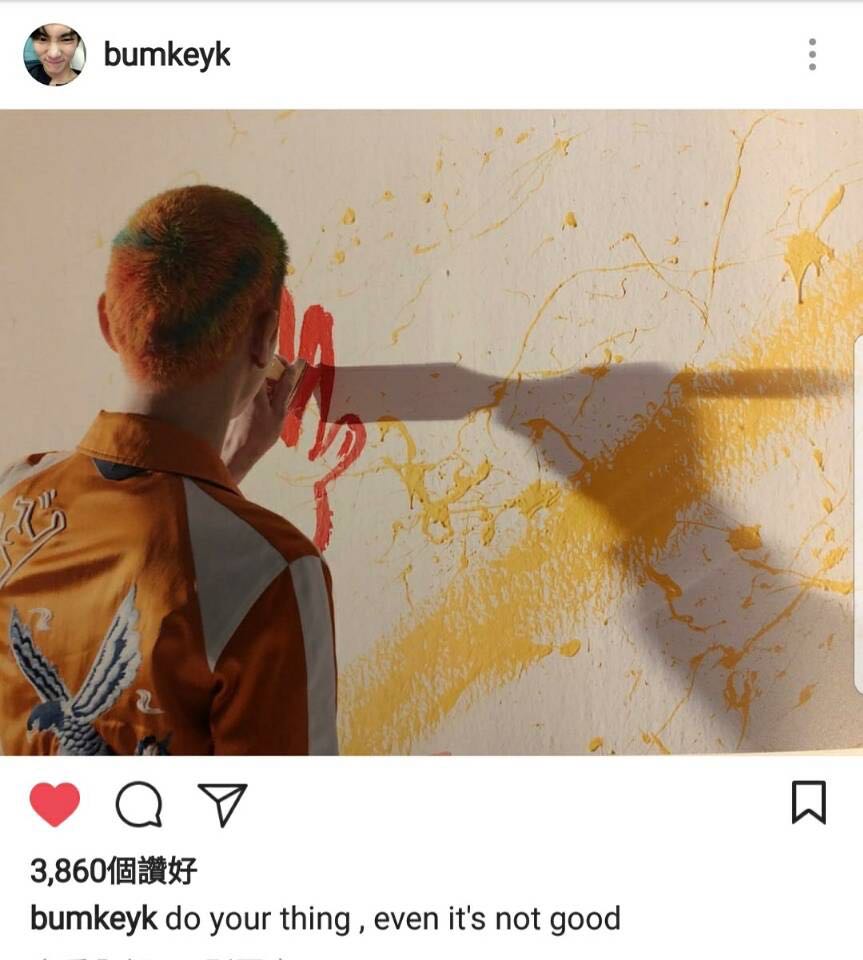The image size is (863, 960).
Task: Tap bumkeyk username in the caption
Action: (x=94, y=919)
